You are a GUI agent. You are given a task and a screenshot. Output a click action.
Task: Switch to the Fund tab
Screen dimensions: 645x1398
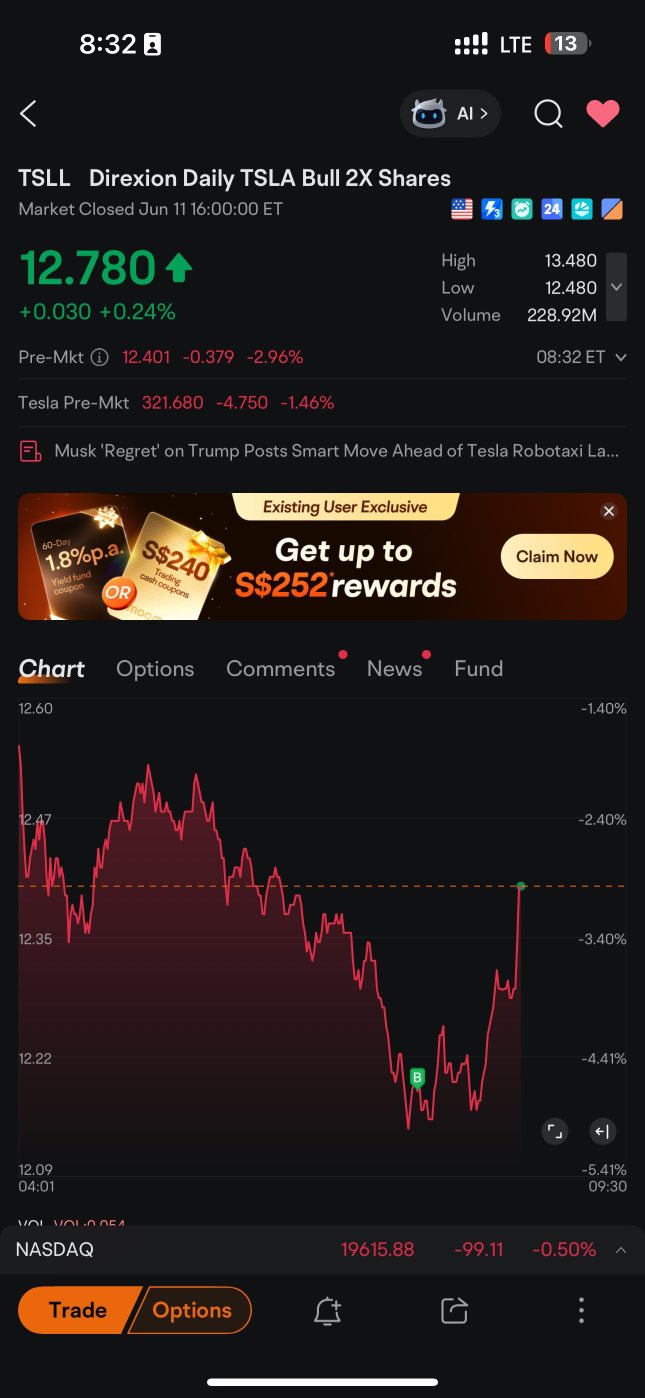pos(478,669)
